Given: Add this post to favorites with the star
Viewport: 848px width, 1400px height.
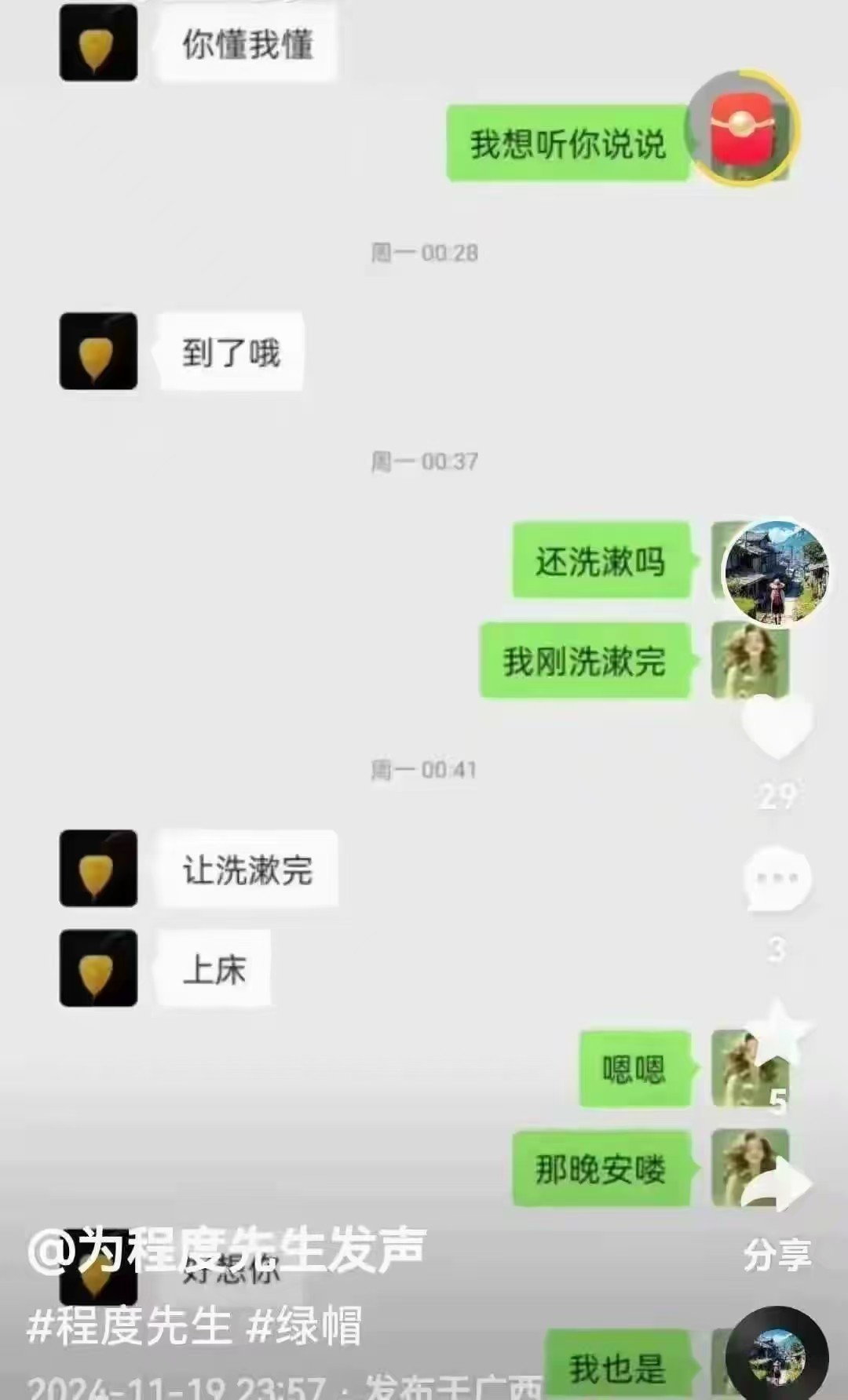Looking at the screenshot, I should point(777,1032).
